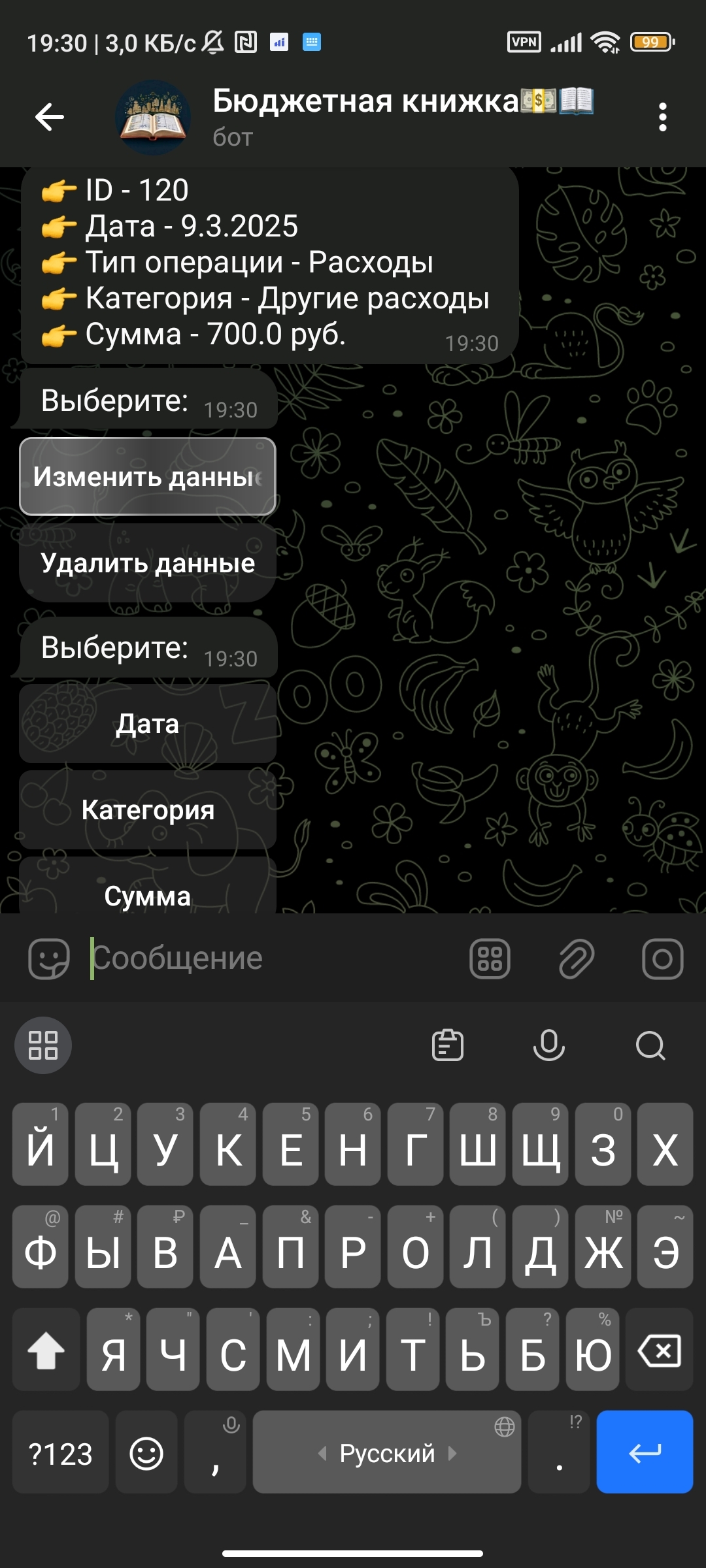Switch keyboard to ?123 symbols
The width and height of the screenshot is (706, 1568).
point(60,1452)
